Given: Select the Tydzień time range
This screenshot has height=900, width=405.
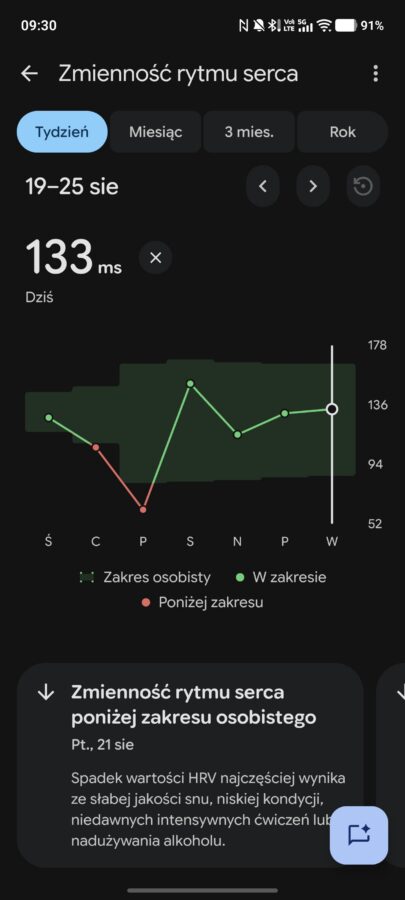Looking at the screenshot, I should pos(62,131).
